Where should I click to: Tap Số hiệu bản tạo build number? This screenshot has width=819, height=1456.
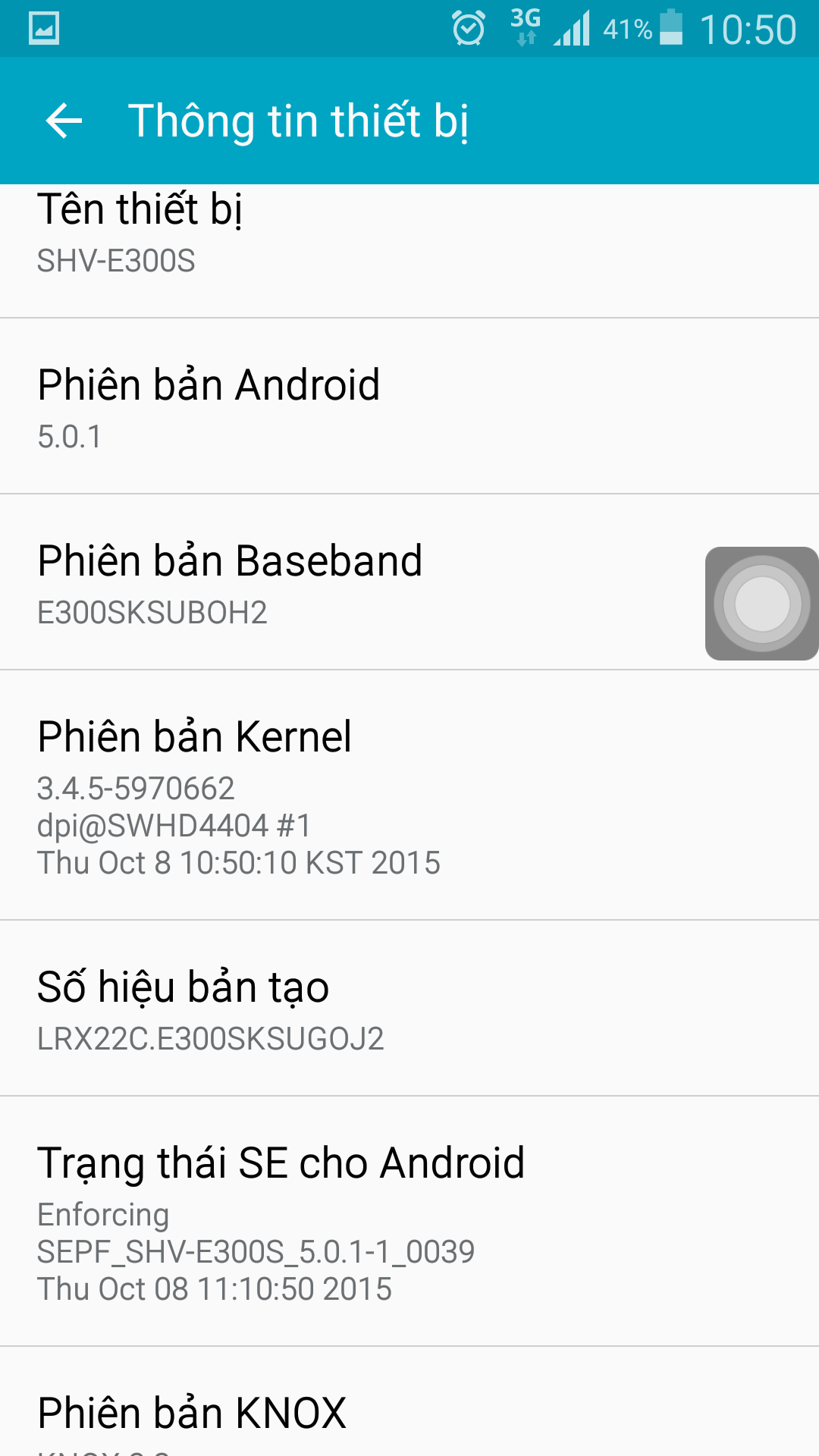[409, 1009]
